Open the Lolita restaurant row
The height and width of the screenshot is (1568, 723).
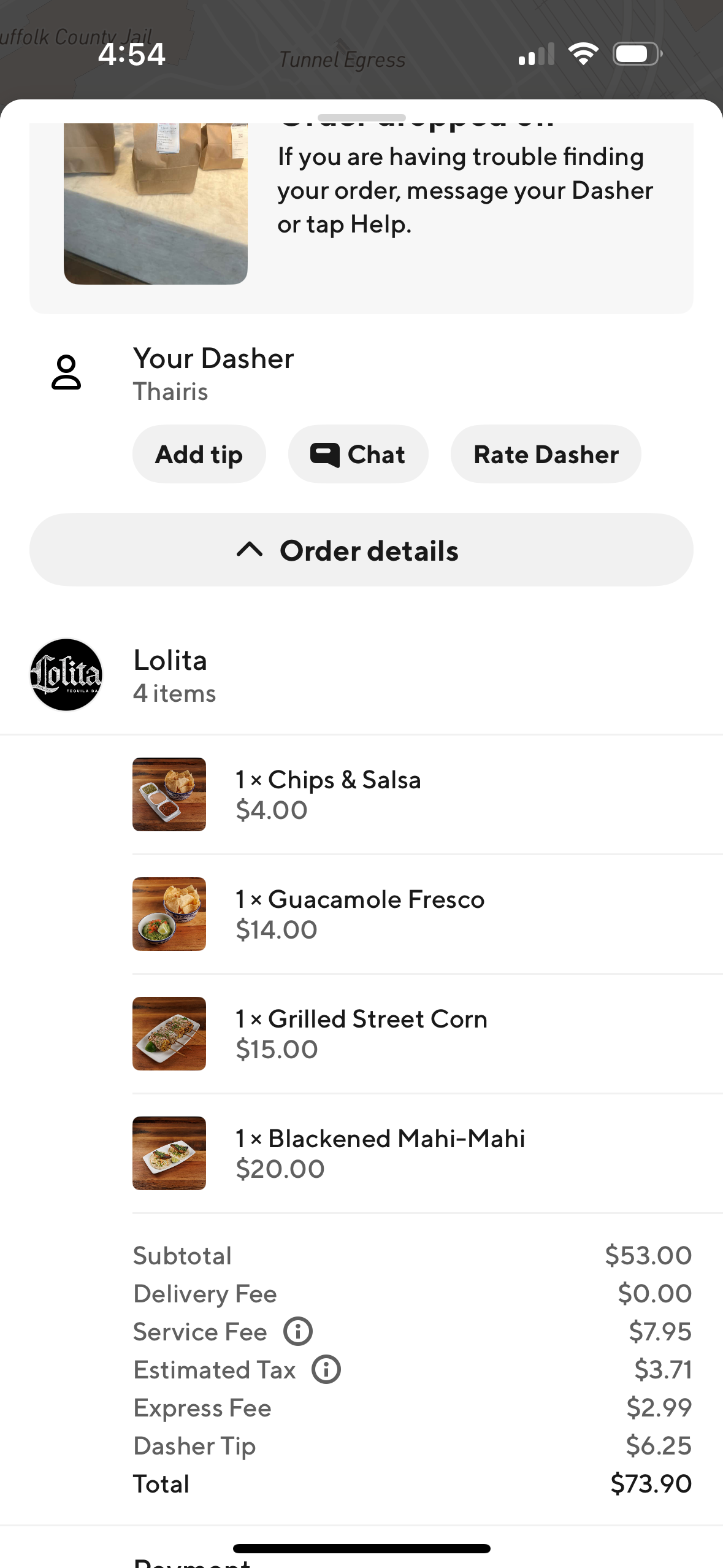pos(361,675)
